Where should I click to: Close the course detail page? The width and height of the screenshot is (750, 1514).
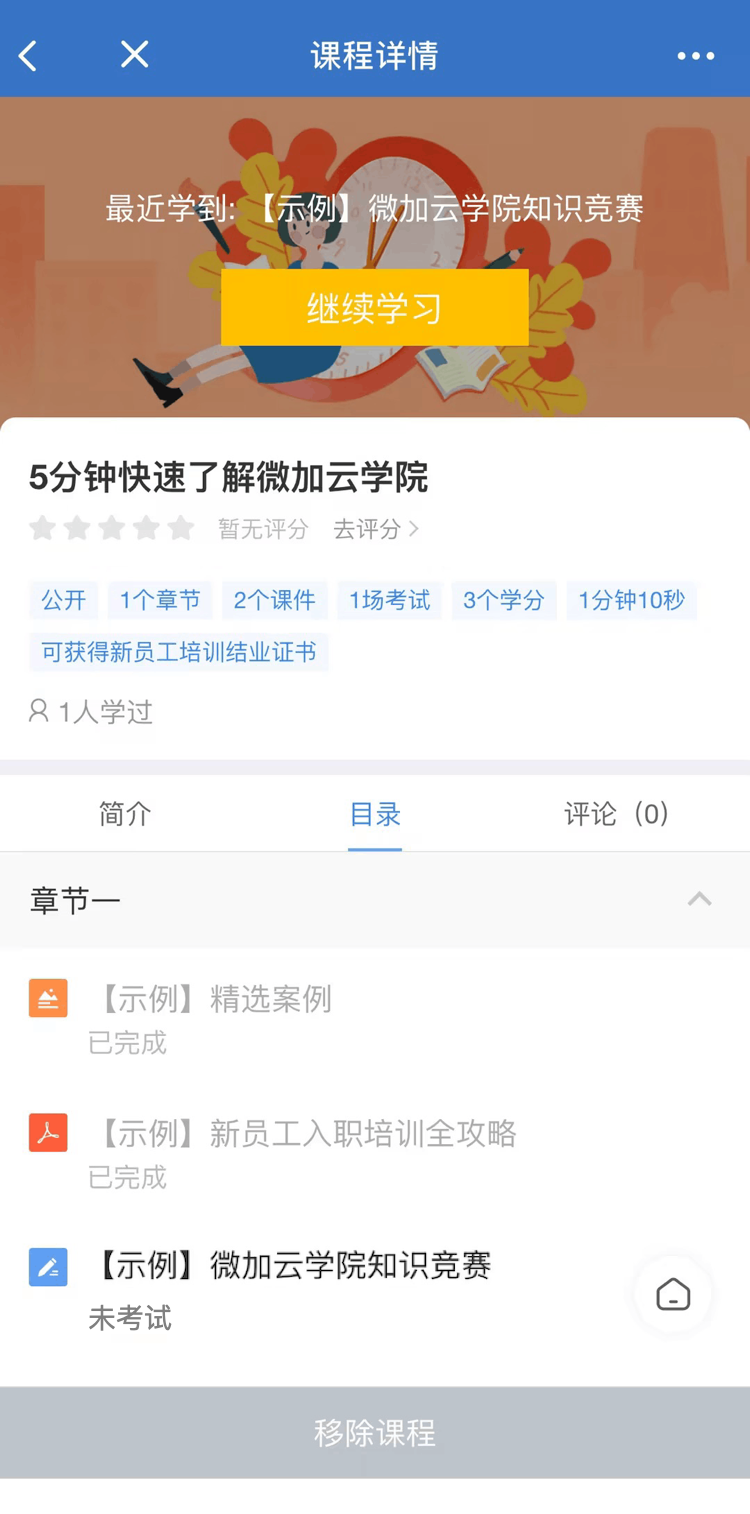click(134, 55)
